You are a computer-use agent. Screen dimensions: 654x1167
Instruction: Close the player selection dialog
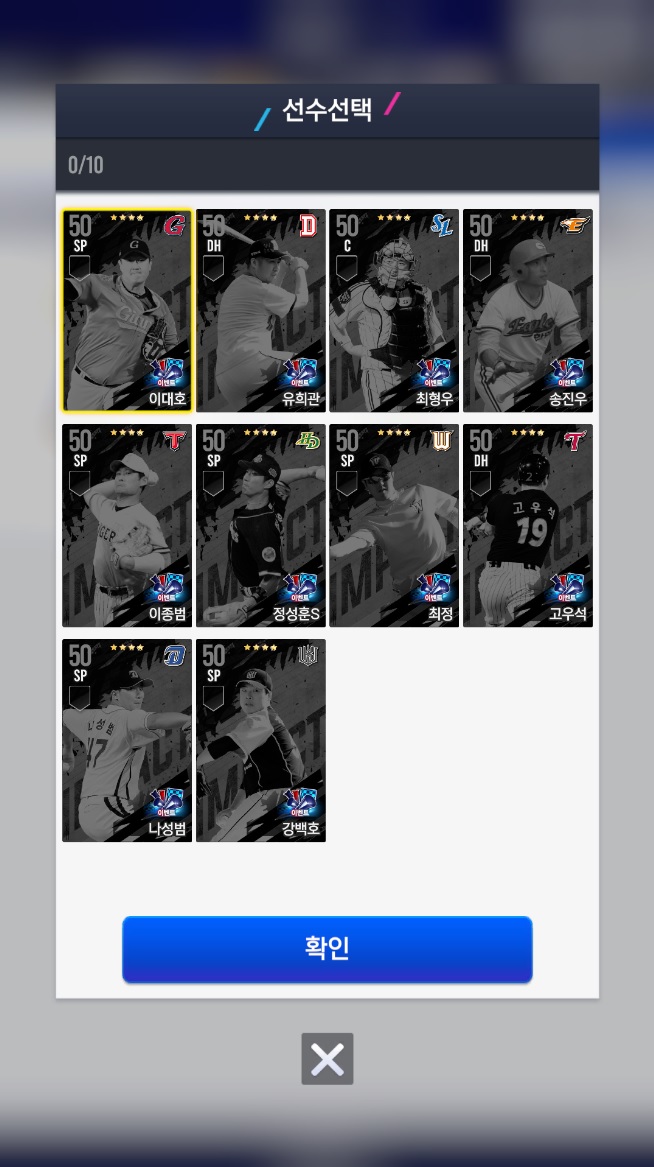click(327, 1058)
